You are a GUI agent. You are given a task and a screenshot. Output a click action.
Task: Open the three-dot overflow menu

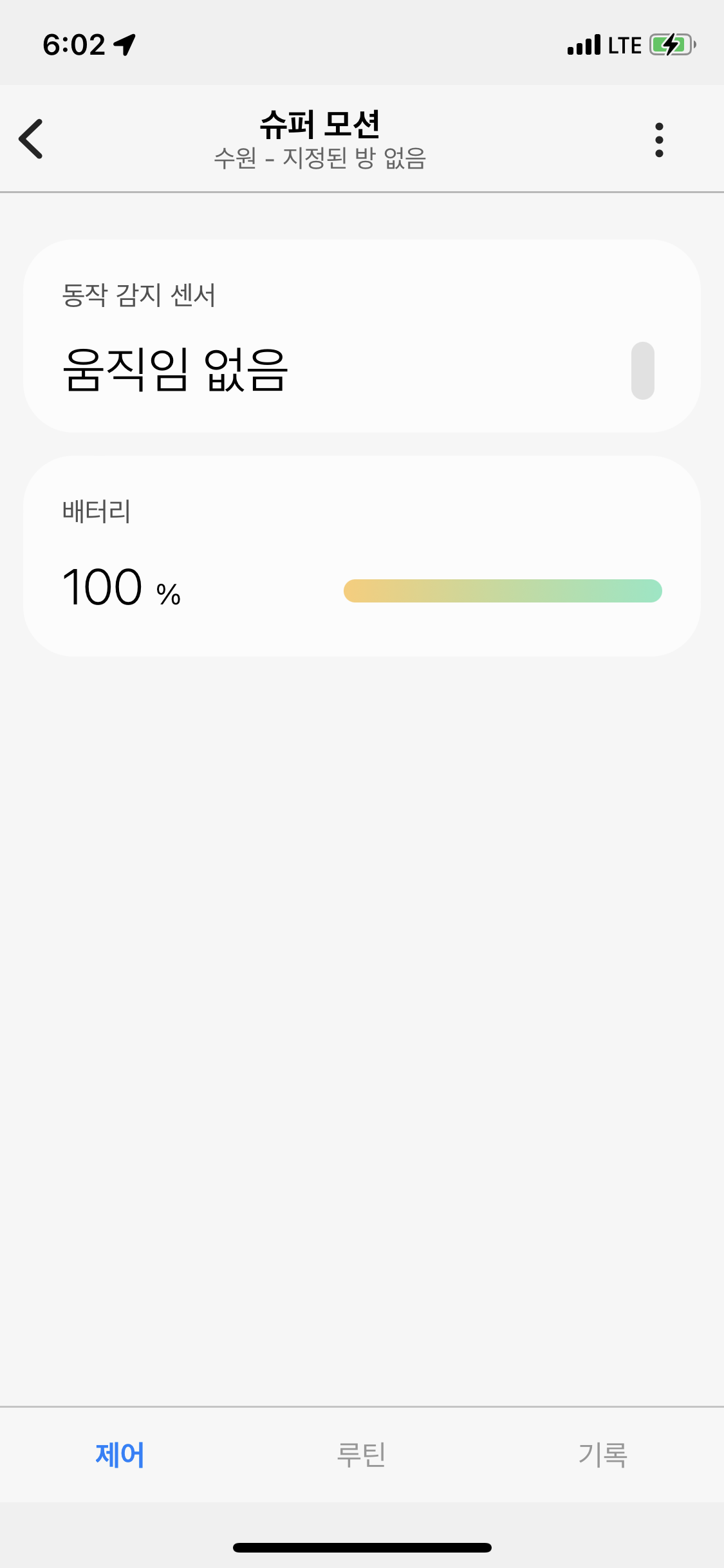(658, 140)
